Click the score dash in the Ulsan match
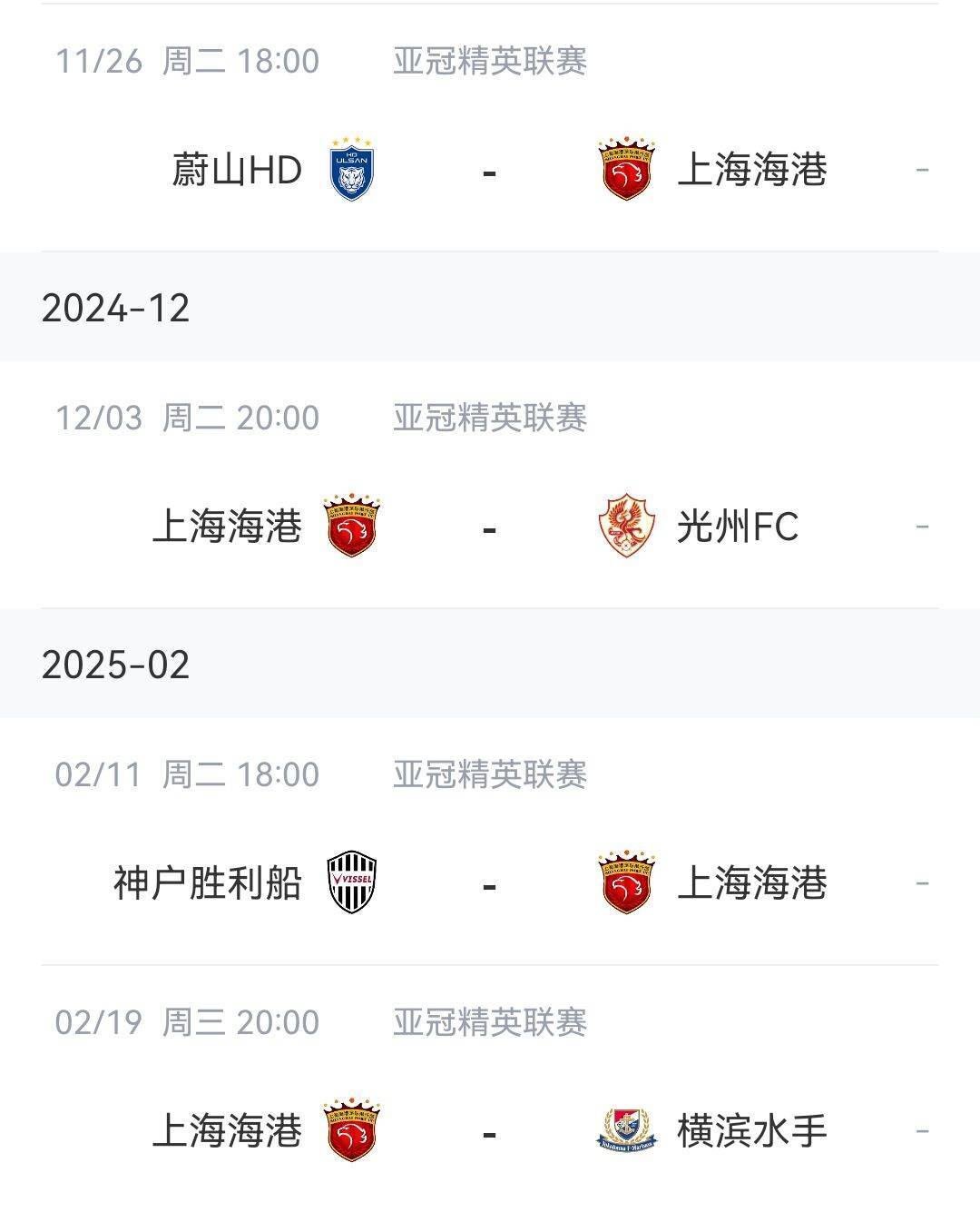The height and width of the screenshot is (1212, 980). (489, 172)
